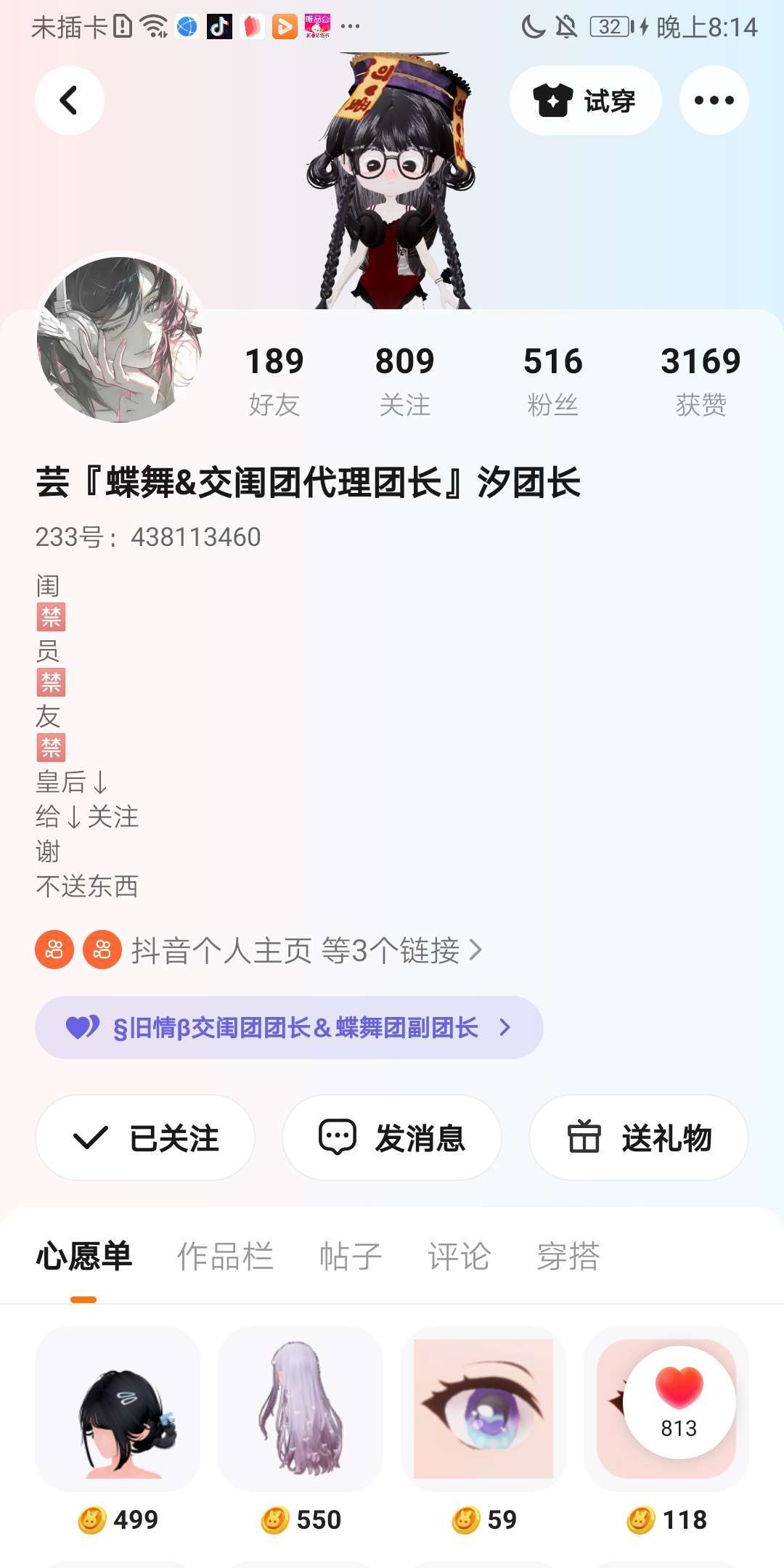784x1568 pixels.
Task: Tap the 试穿 try-on button
Action: 585,100
